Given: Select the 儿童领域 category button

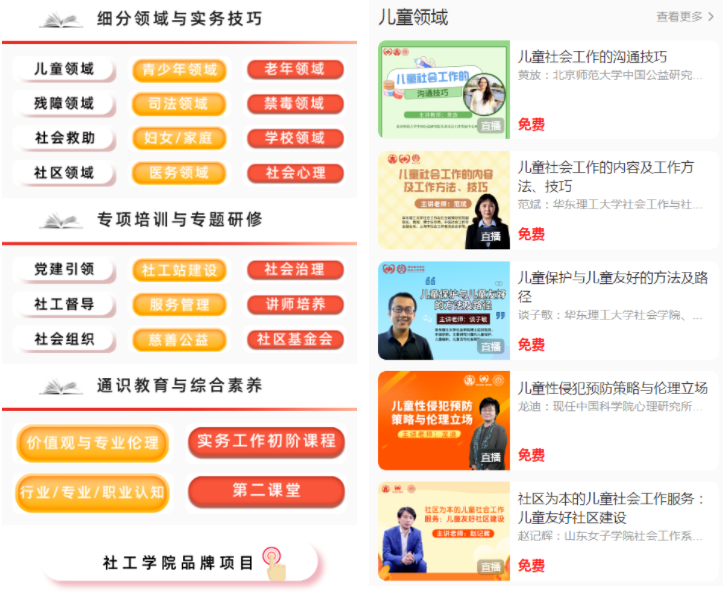Looking at the screenshot, I should [64, 70].
